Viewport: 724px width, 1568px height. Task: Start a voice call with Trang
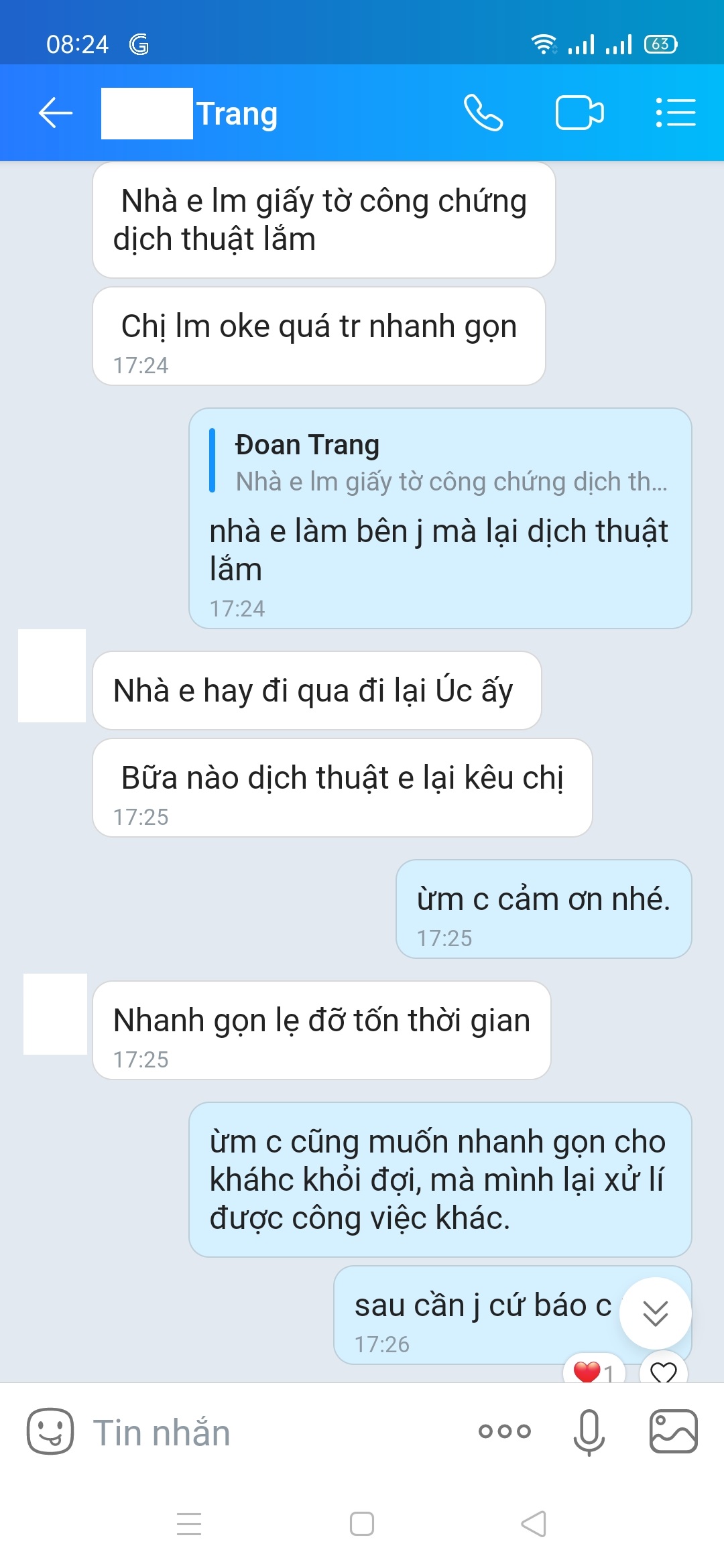(x=483, y=113)
